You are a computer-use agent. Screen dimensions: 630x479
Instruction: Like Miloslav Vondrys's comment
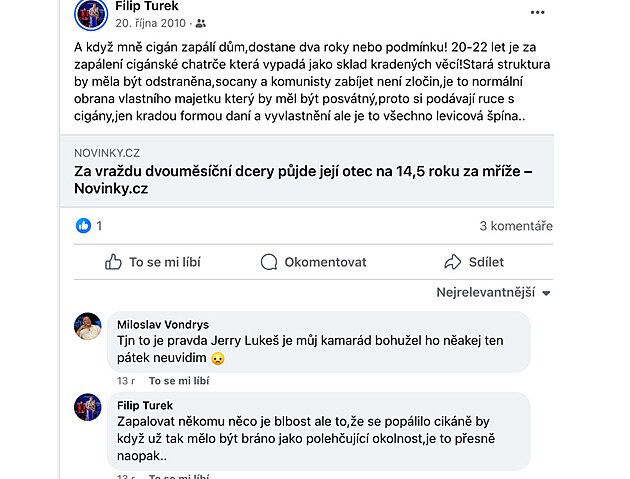[179, 381]
